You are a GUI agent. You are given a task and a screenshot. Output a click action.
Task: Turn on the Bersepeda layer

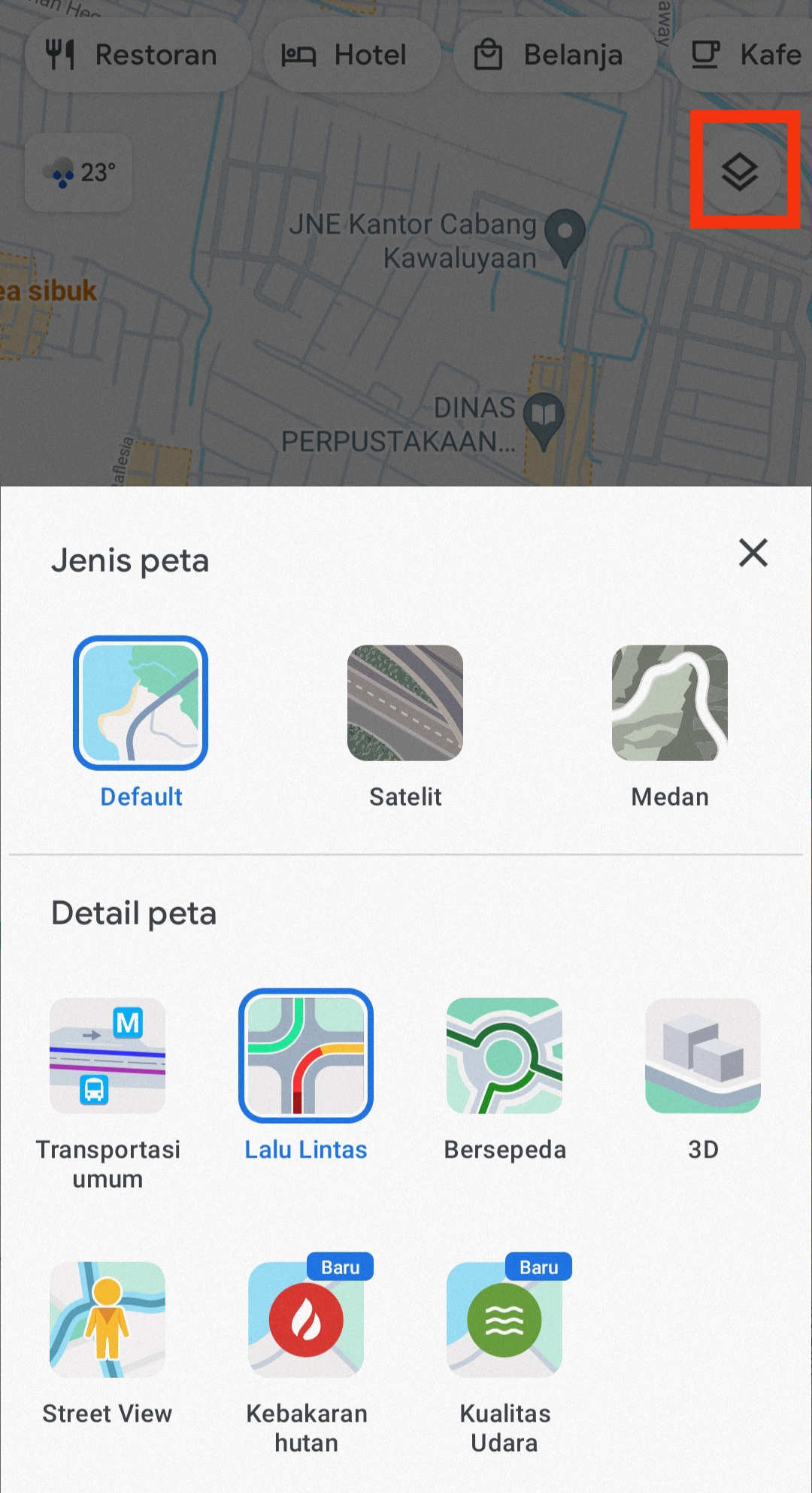pyautogui.click(x=504, y=1056)
